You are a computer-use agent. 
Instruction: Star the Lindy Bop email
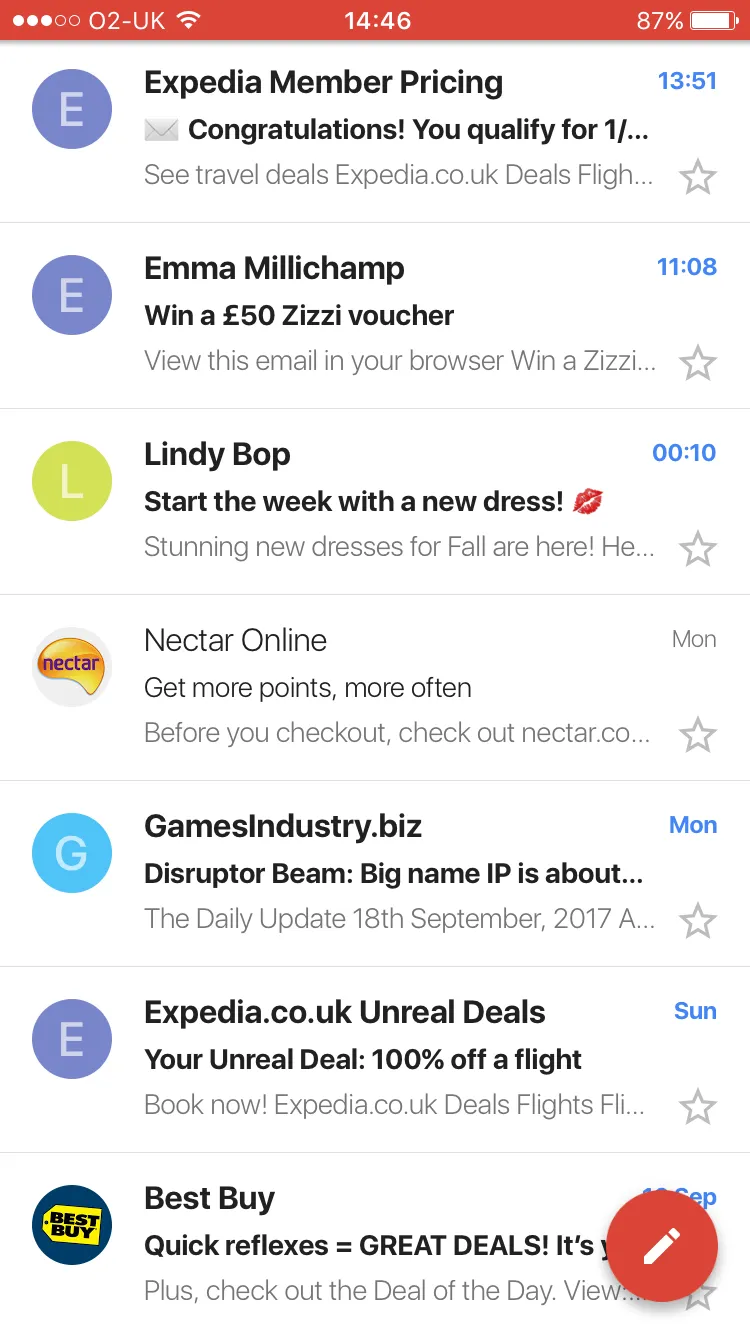click(x=697, y=549)
